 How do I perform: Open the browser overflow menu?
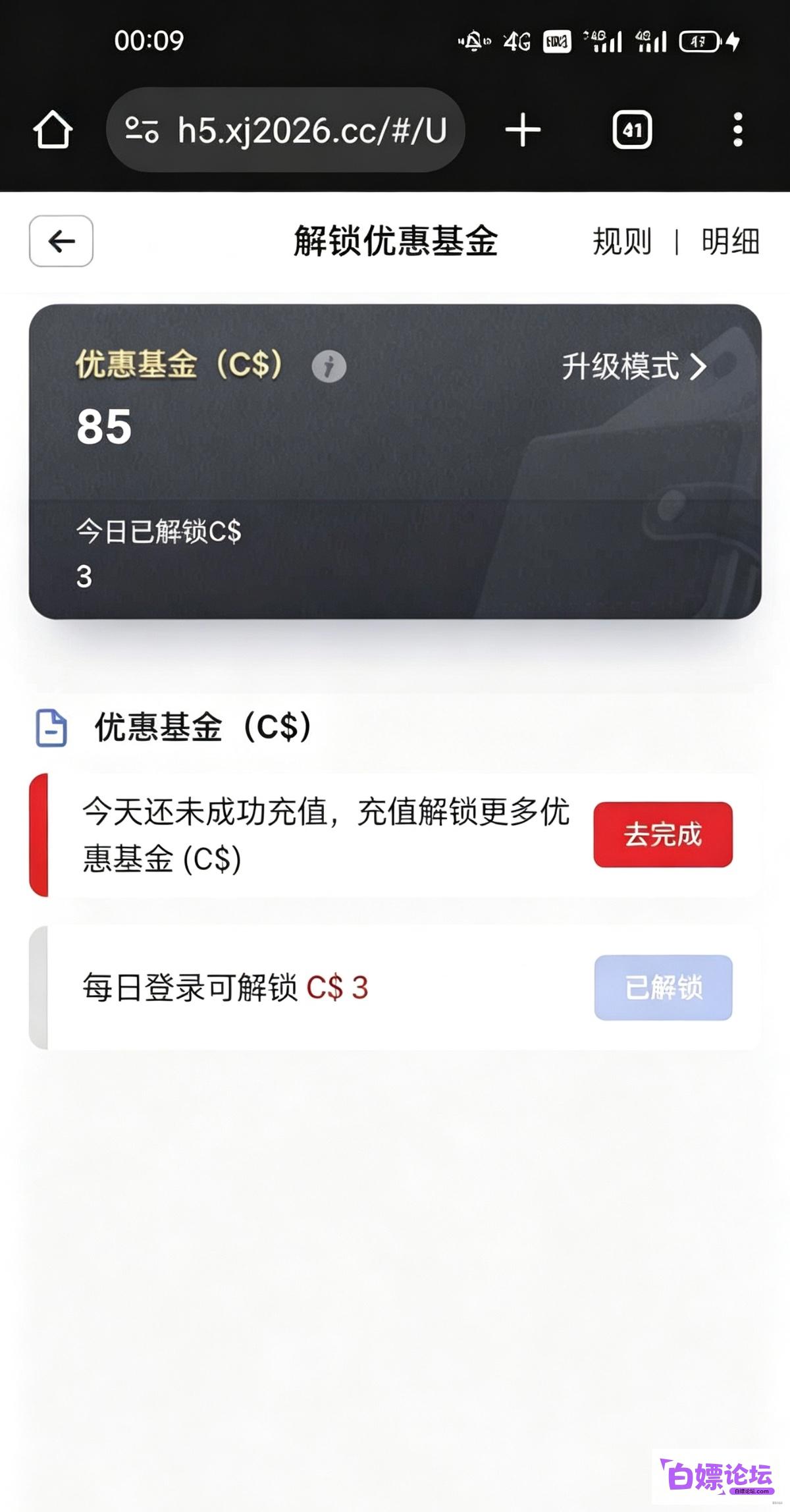click(738, 130)
